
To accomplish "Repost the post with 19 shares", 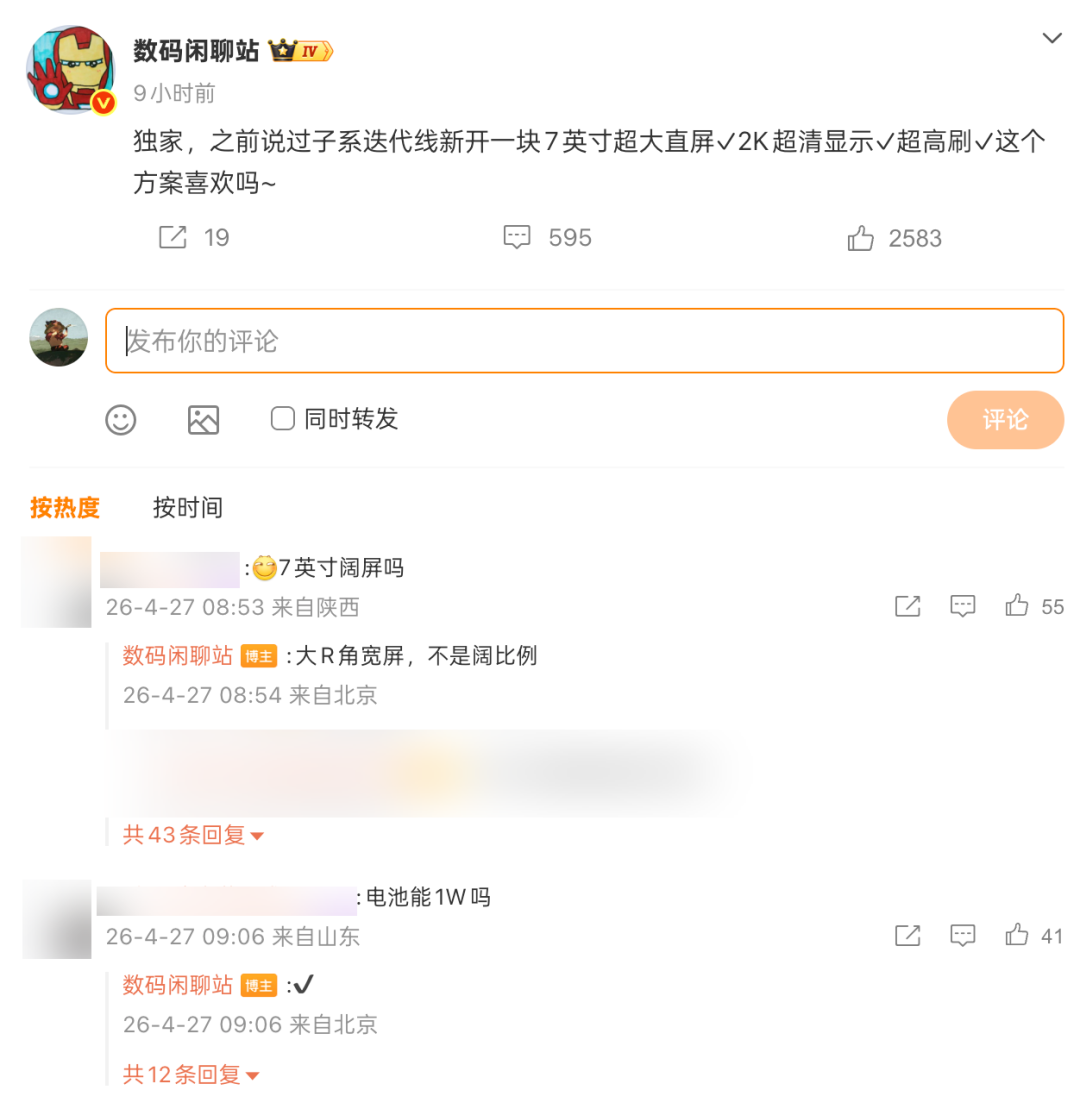I will tap(173, 237).
